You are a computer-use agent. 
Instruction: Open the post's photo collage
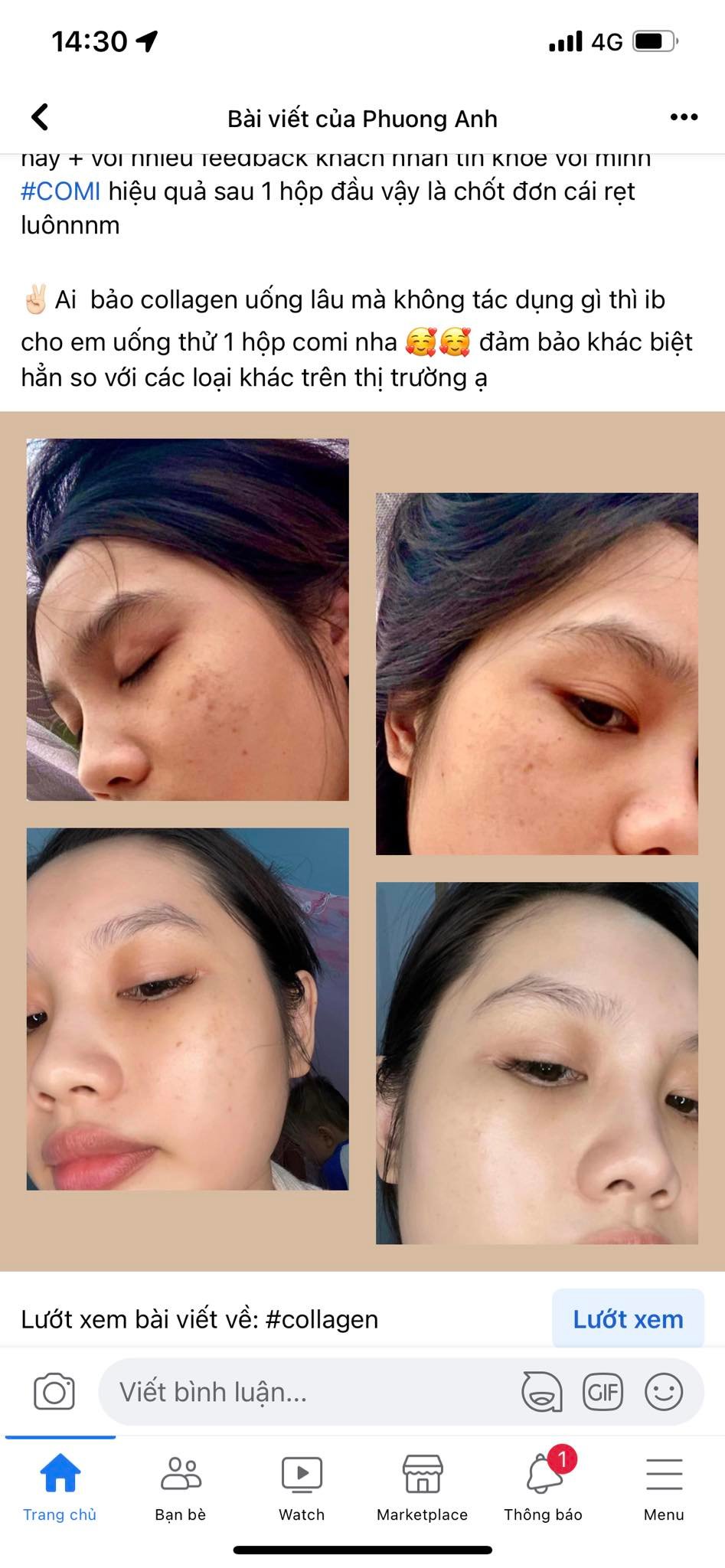tap(362, 841)
